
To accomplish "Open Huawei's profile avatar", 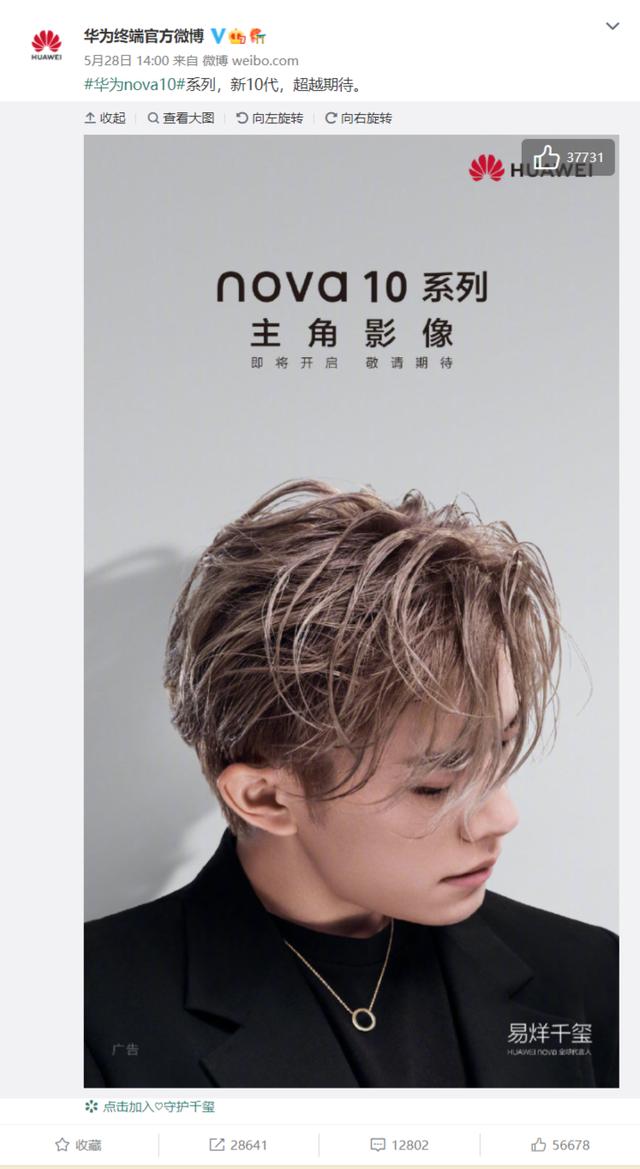I will 46,45.
